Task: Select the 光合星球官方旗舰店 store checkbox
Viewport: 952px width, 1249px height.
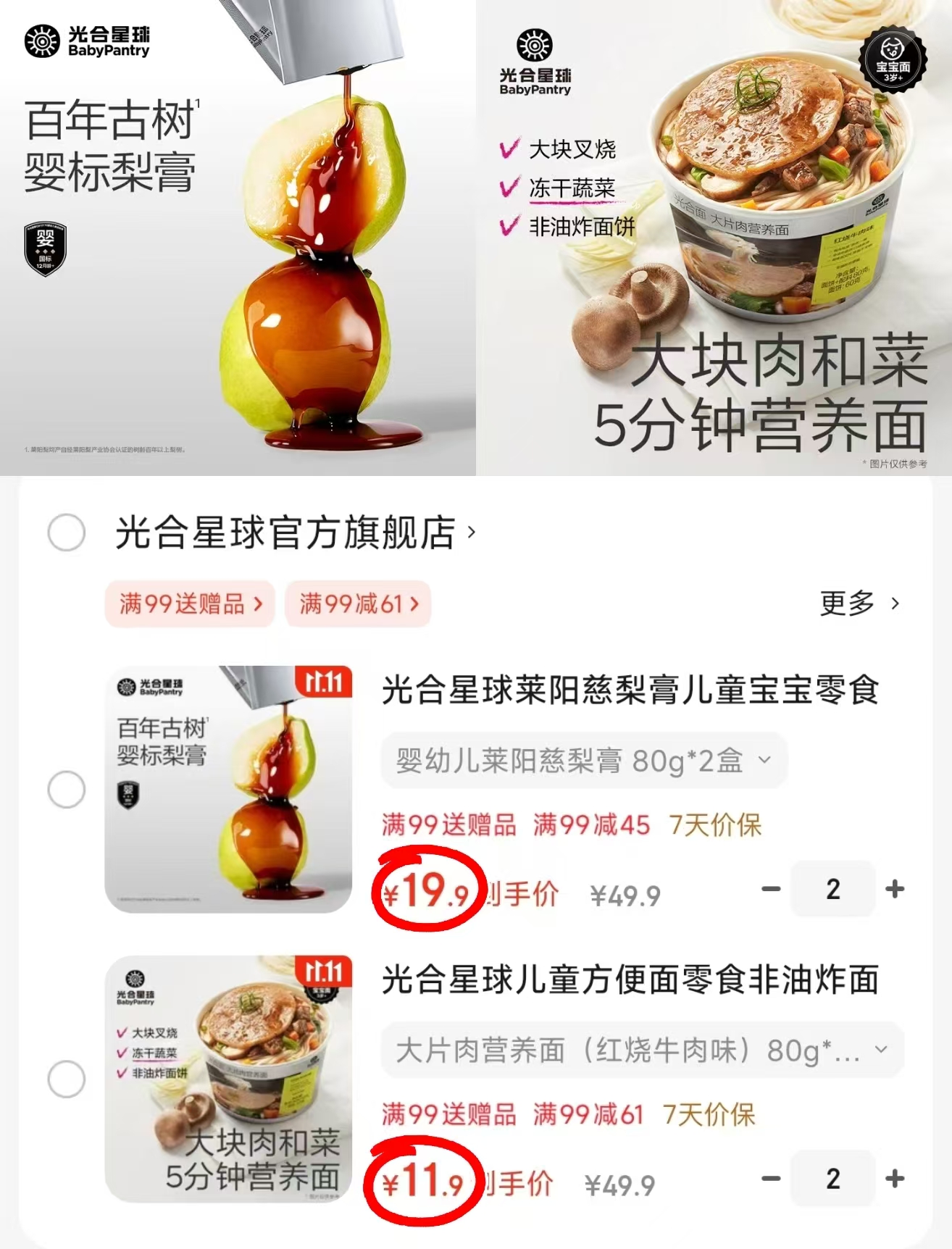Action: point(66,532)
